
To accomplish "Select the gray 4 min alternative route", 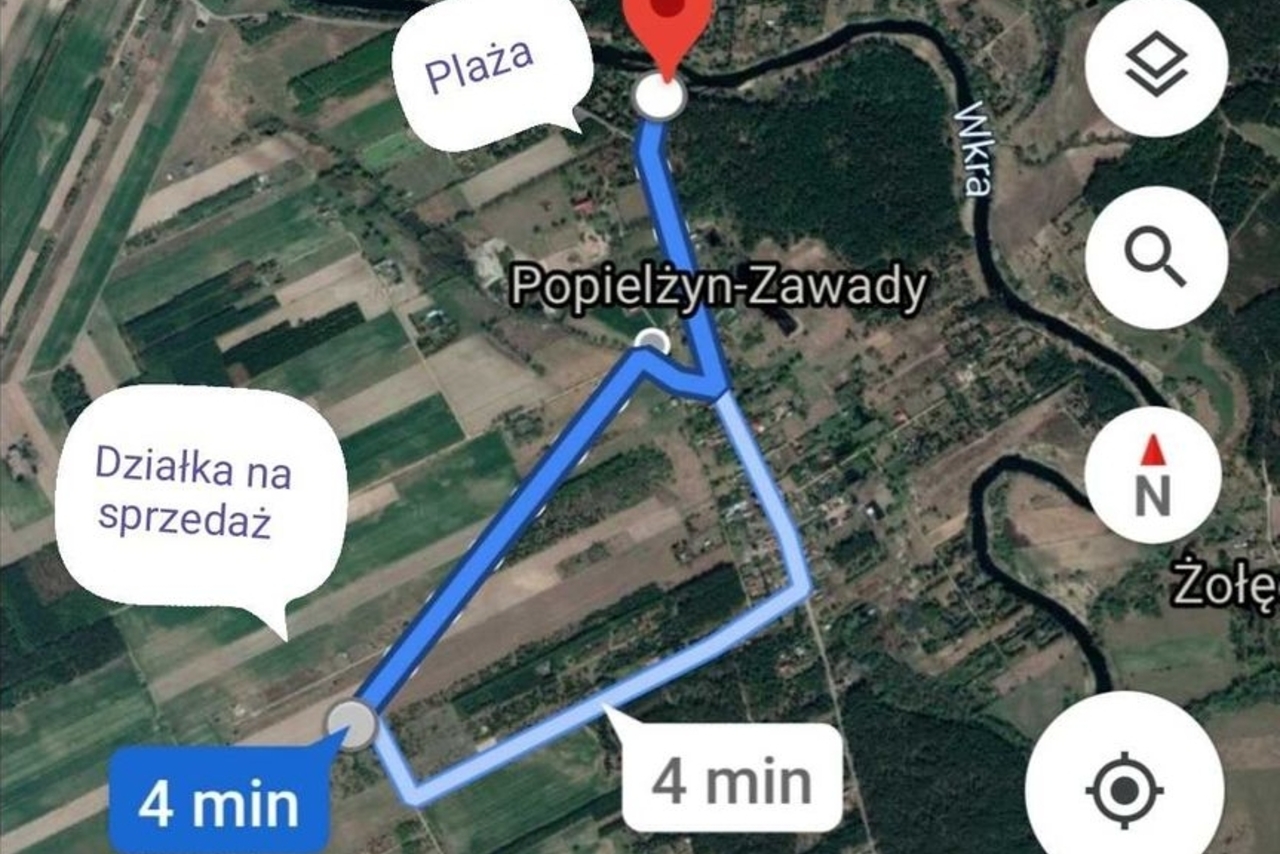I will (x=731, y=779).
